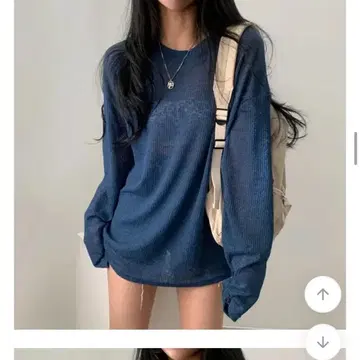Tap the up arrow button
The image size is (360, 360).
pyautogui.click(x=323, y=294)
